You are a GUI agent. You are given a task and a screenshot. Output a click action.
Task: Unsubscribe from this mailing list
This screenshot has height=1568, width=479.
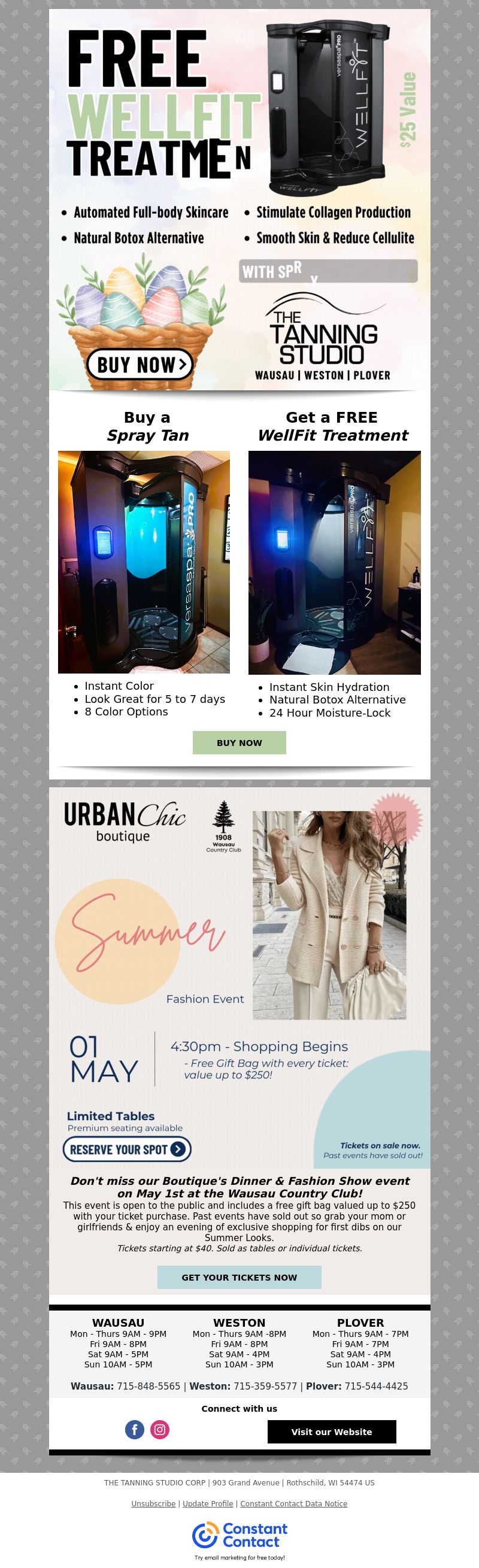click(x=153, y=1503)
